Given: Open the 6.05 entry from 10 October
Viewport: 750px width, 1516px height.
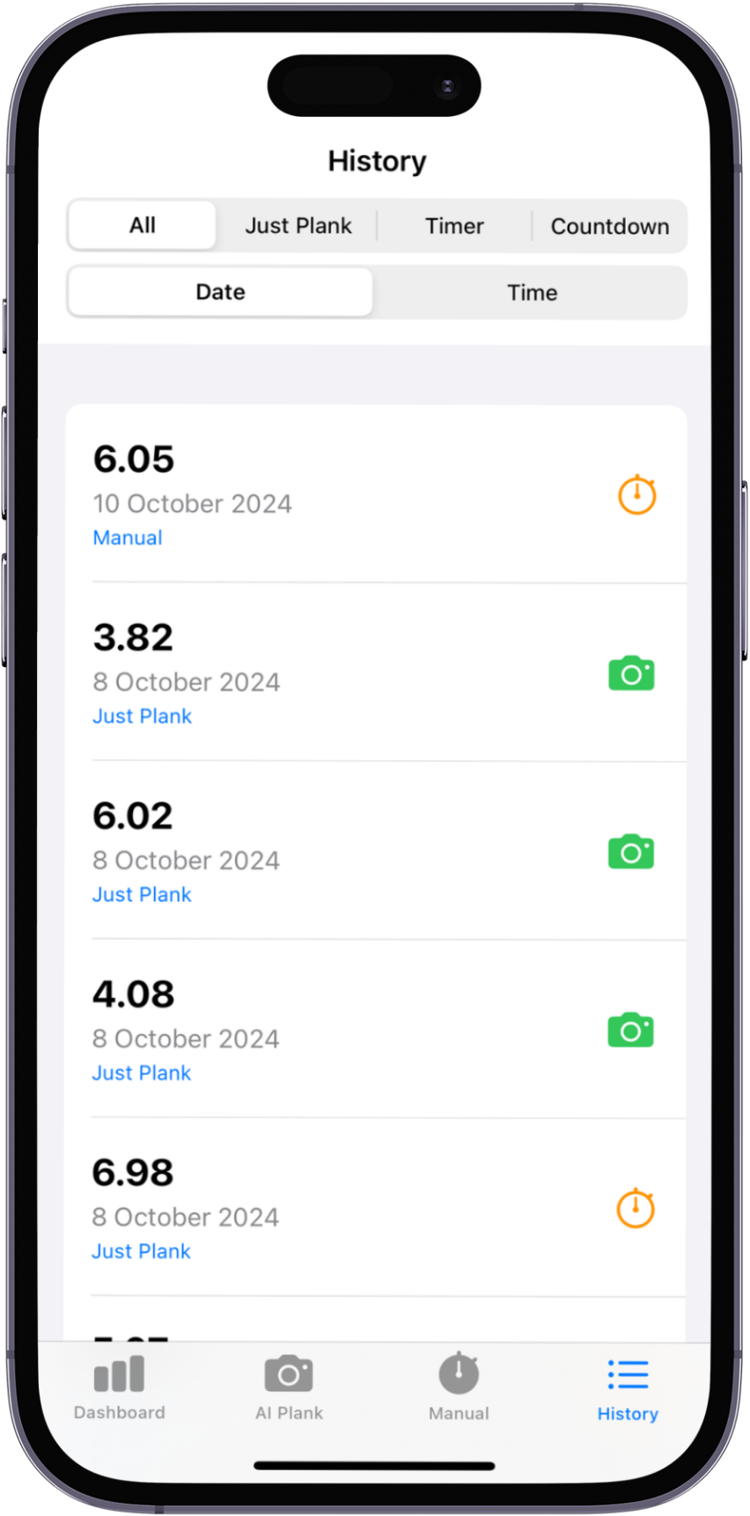Looking at the screenshot, I should tap(376, 494).
